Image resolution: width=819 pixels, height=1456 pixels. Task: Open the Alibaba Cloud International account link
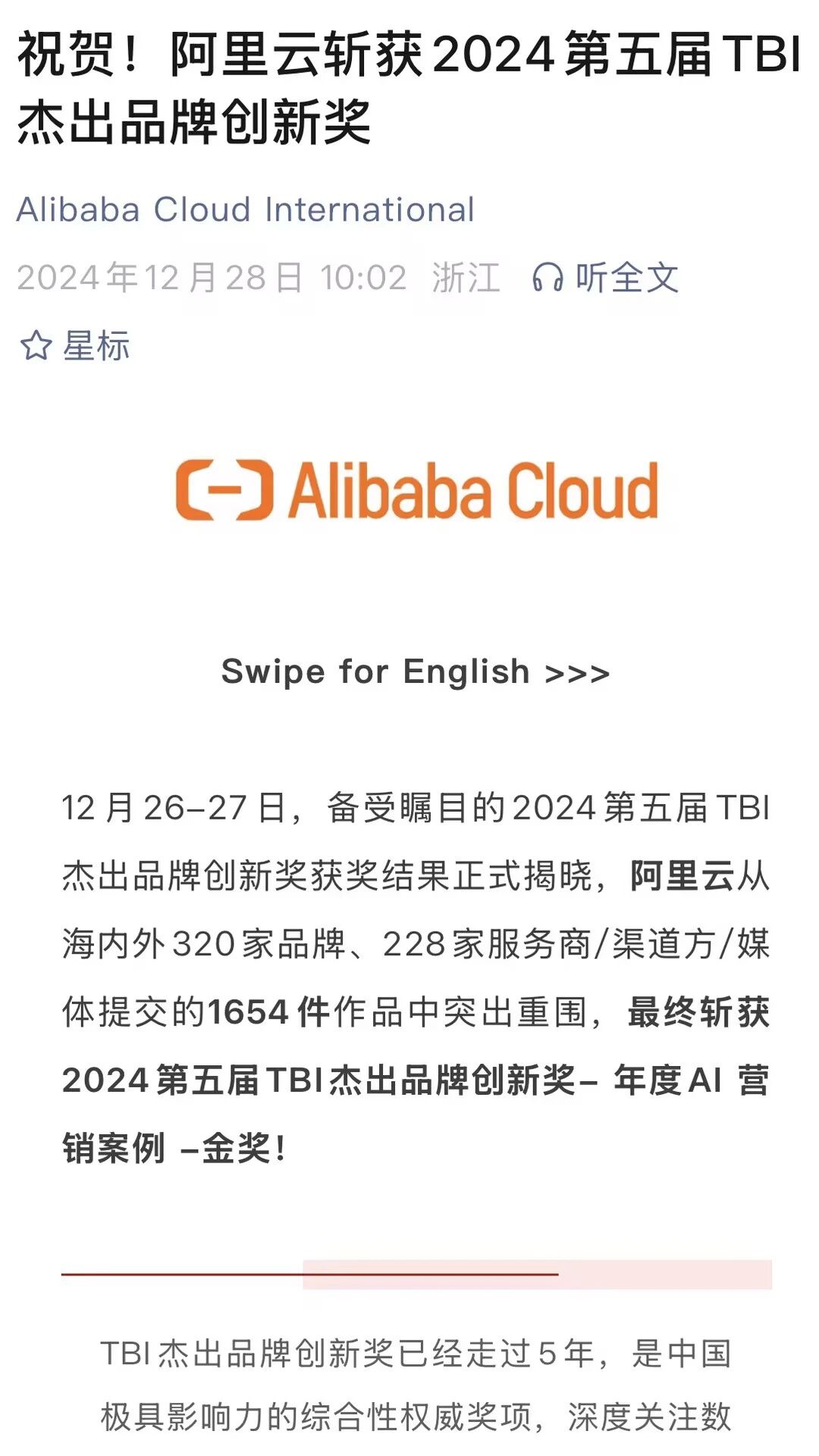[246, 210]
